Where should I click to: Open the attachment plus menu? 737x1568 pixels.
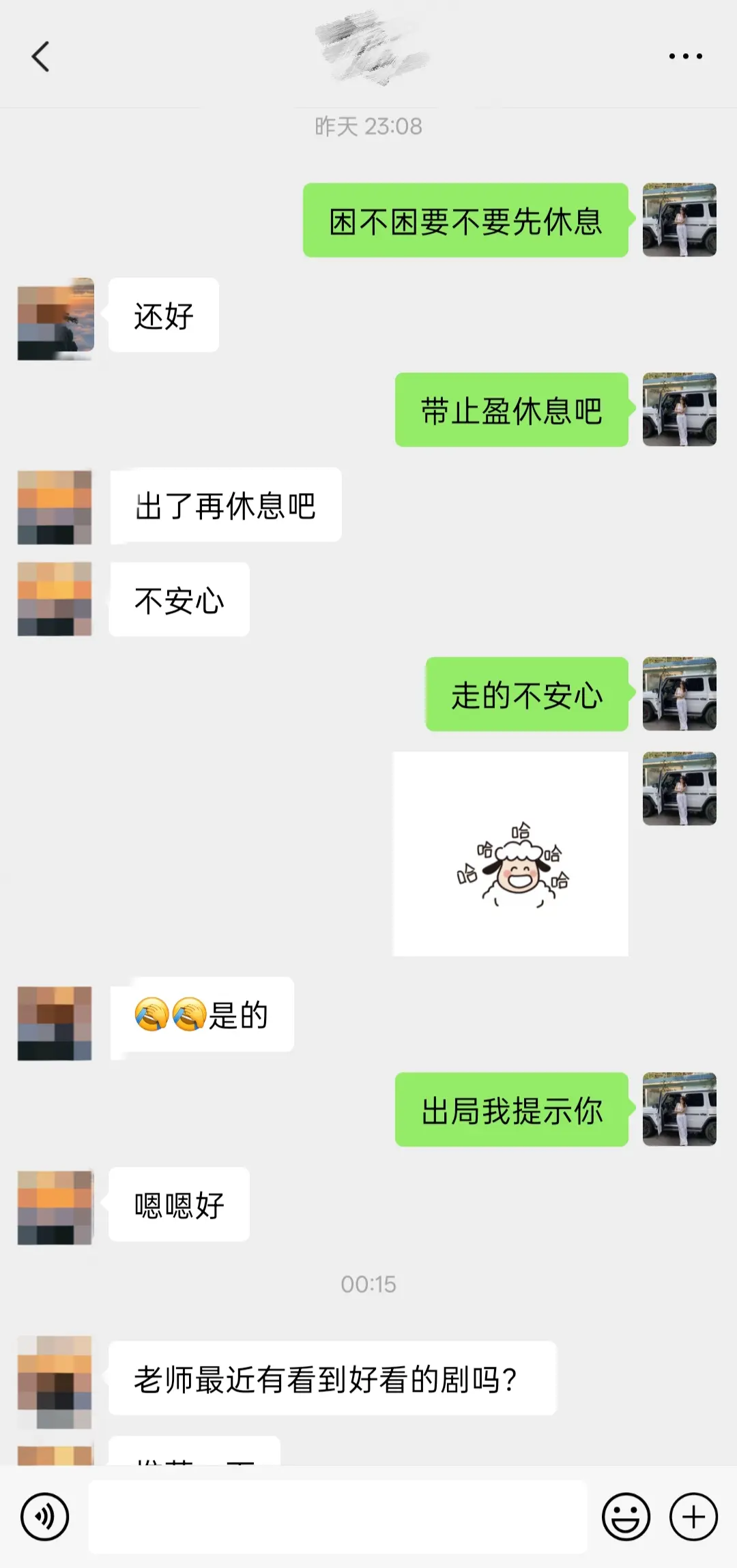693,1516
